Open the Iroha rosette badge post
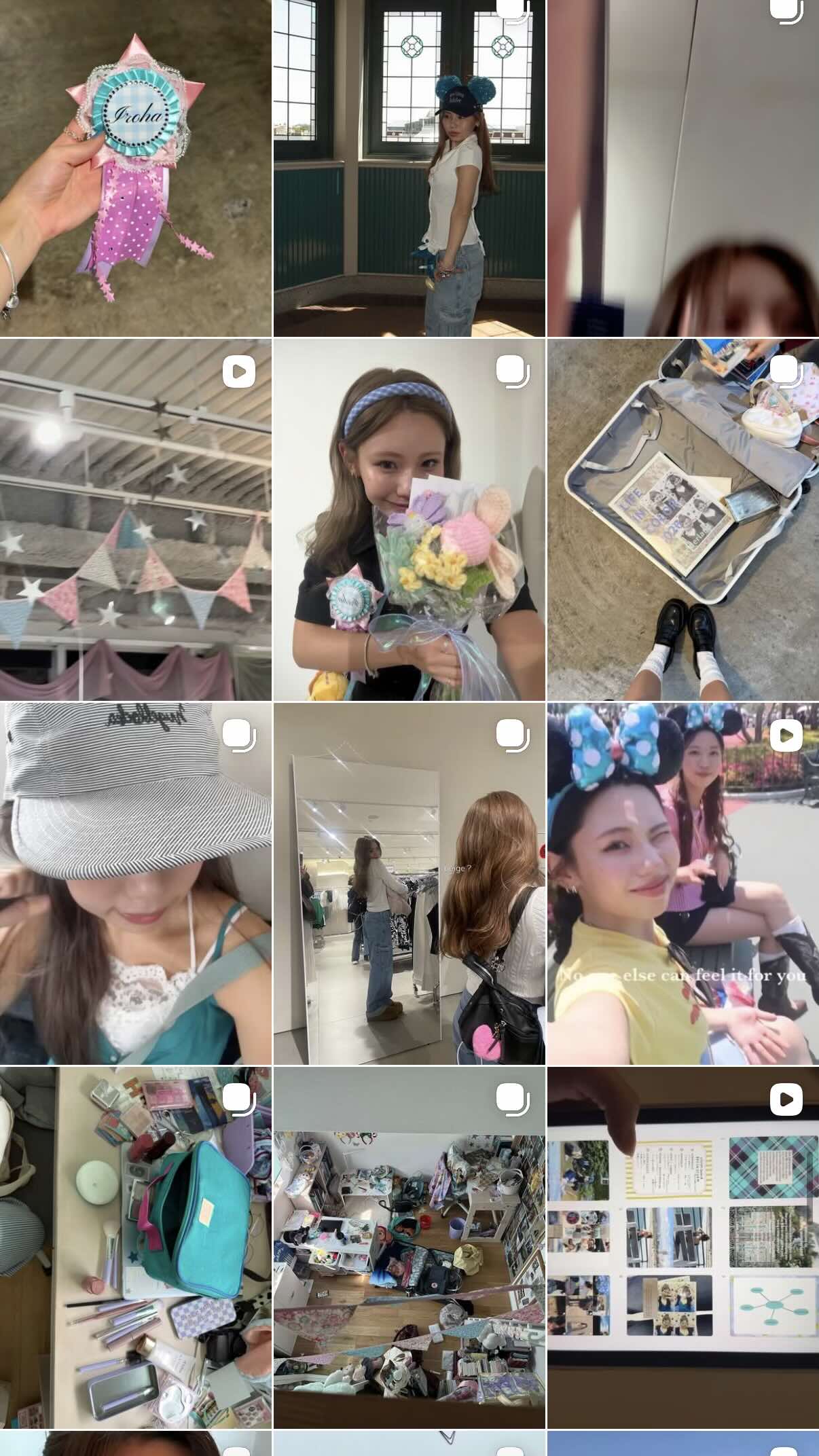 click(x=136, y=168)
